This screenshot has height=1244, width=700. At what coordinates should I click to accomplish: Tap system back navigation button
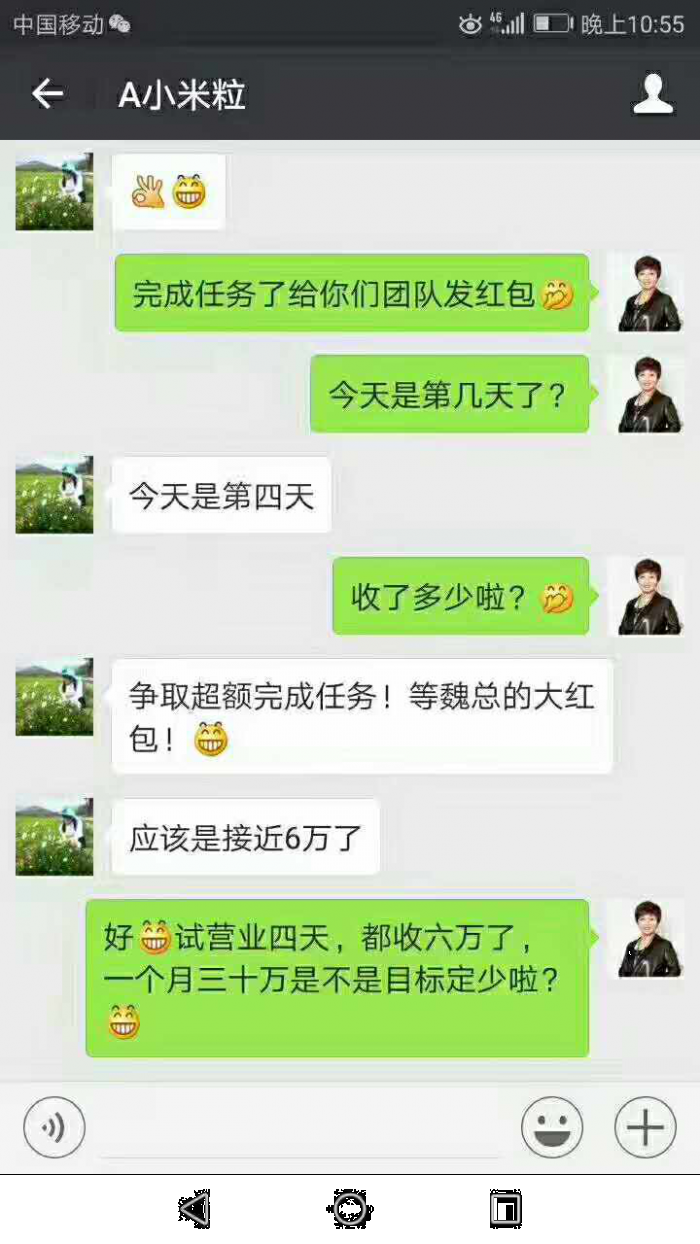point(194,1209)
